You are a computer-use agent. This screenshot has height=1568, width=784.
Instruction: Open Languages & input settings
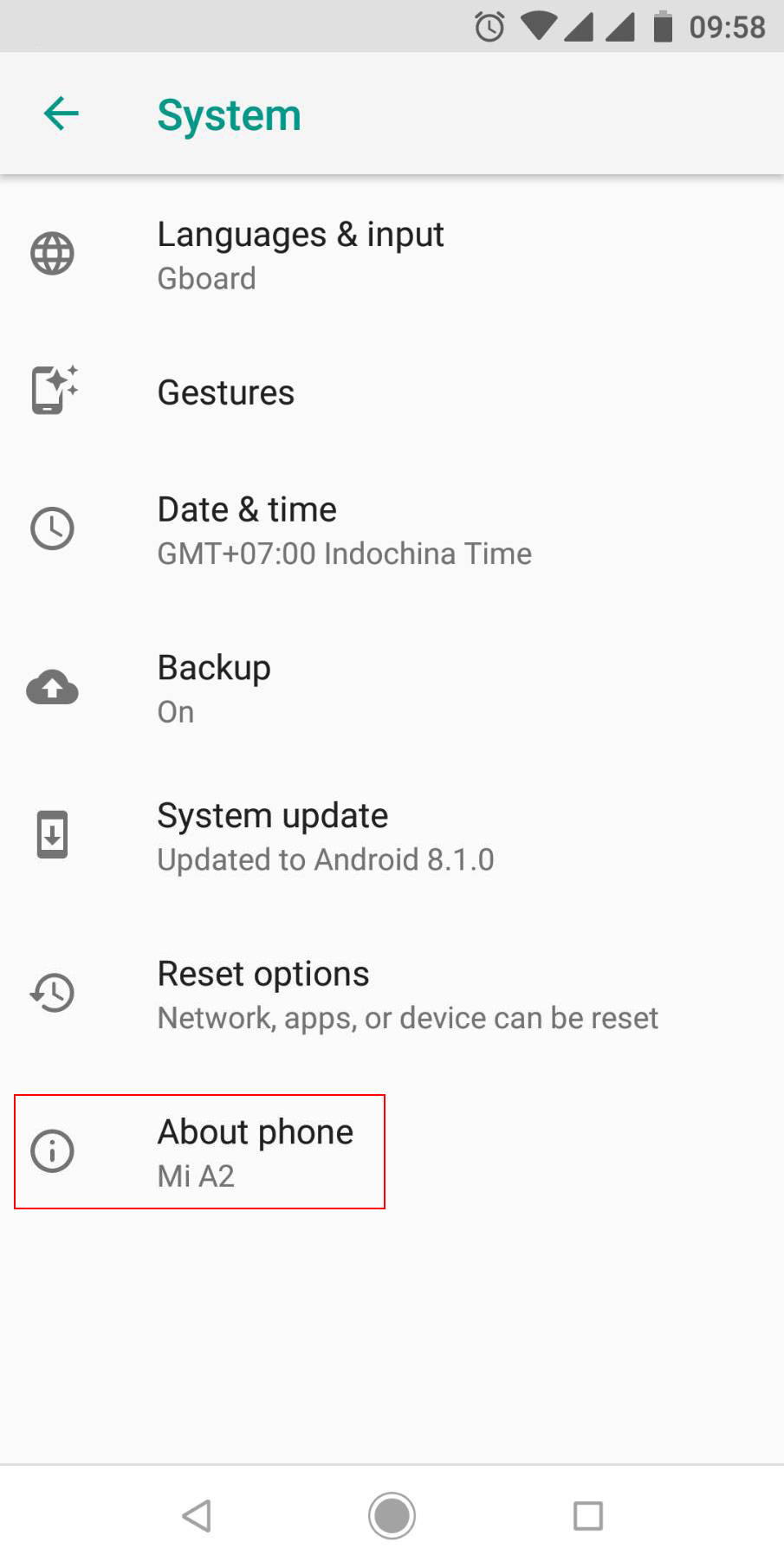tap(392, 256)
